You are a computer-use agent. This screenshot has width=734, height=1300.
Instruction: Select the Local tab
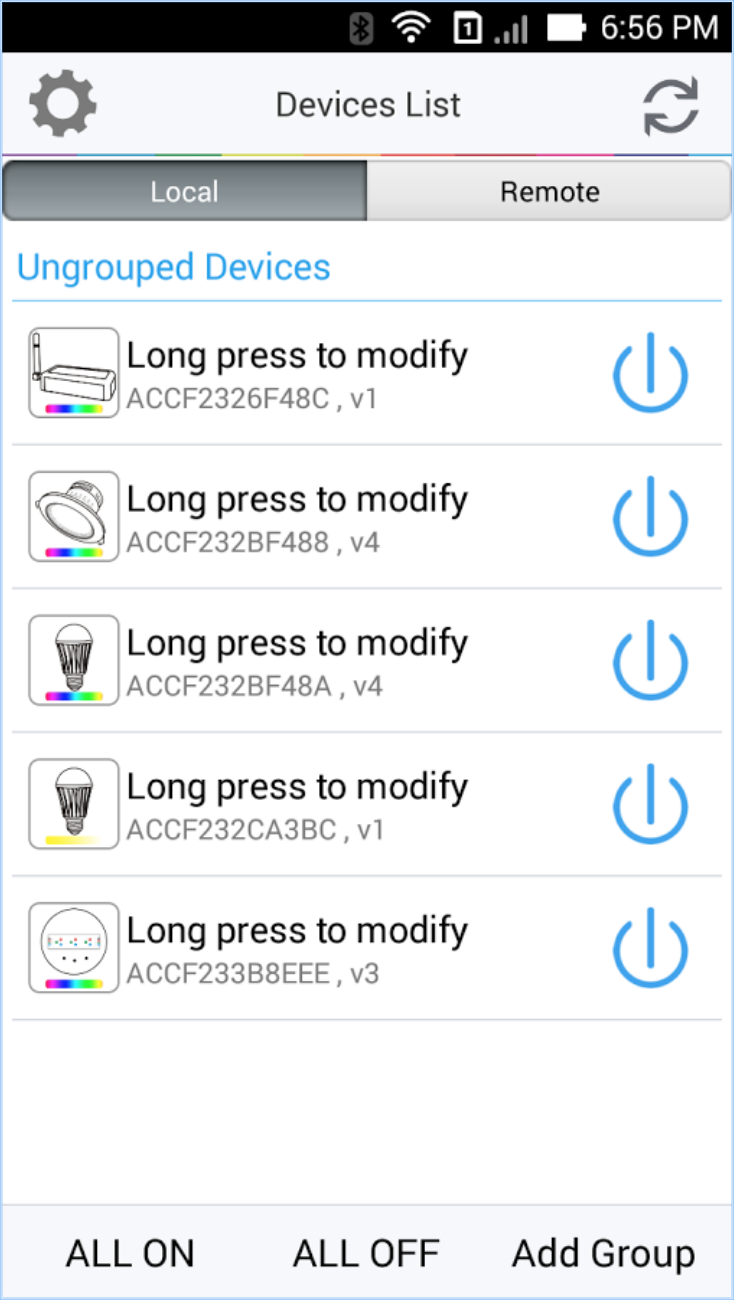(x=184, y=191)
